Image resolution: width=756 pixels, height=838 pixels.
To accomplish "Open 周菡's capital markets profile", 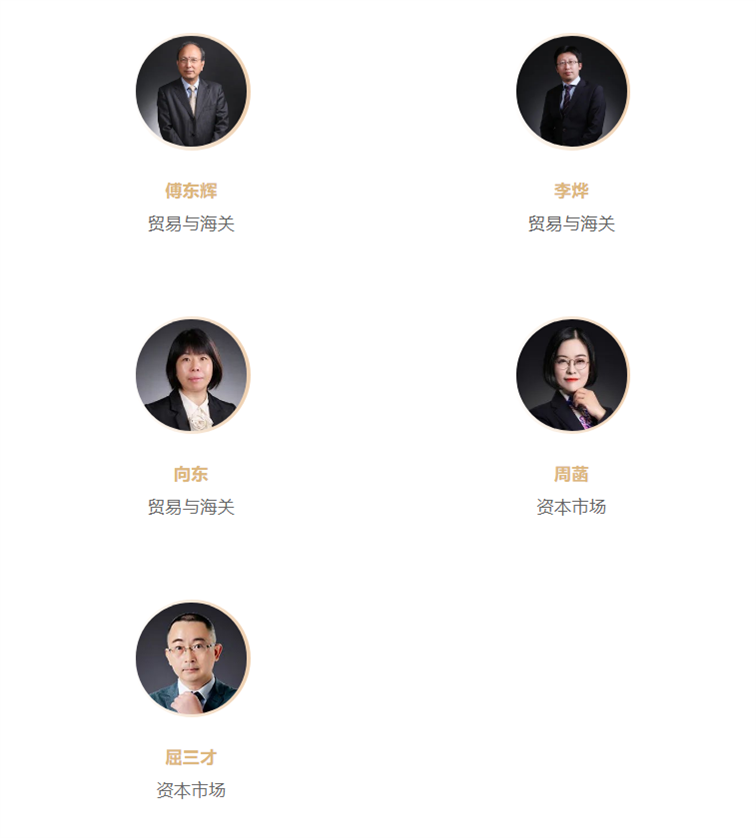I will pos(571,473).
